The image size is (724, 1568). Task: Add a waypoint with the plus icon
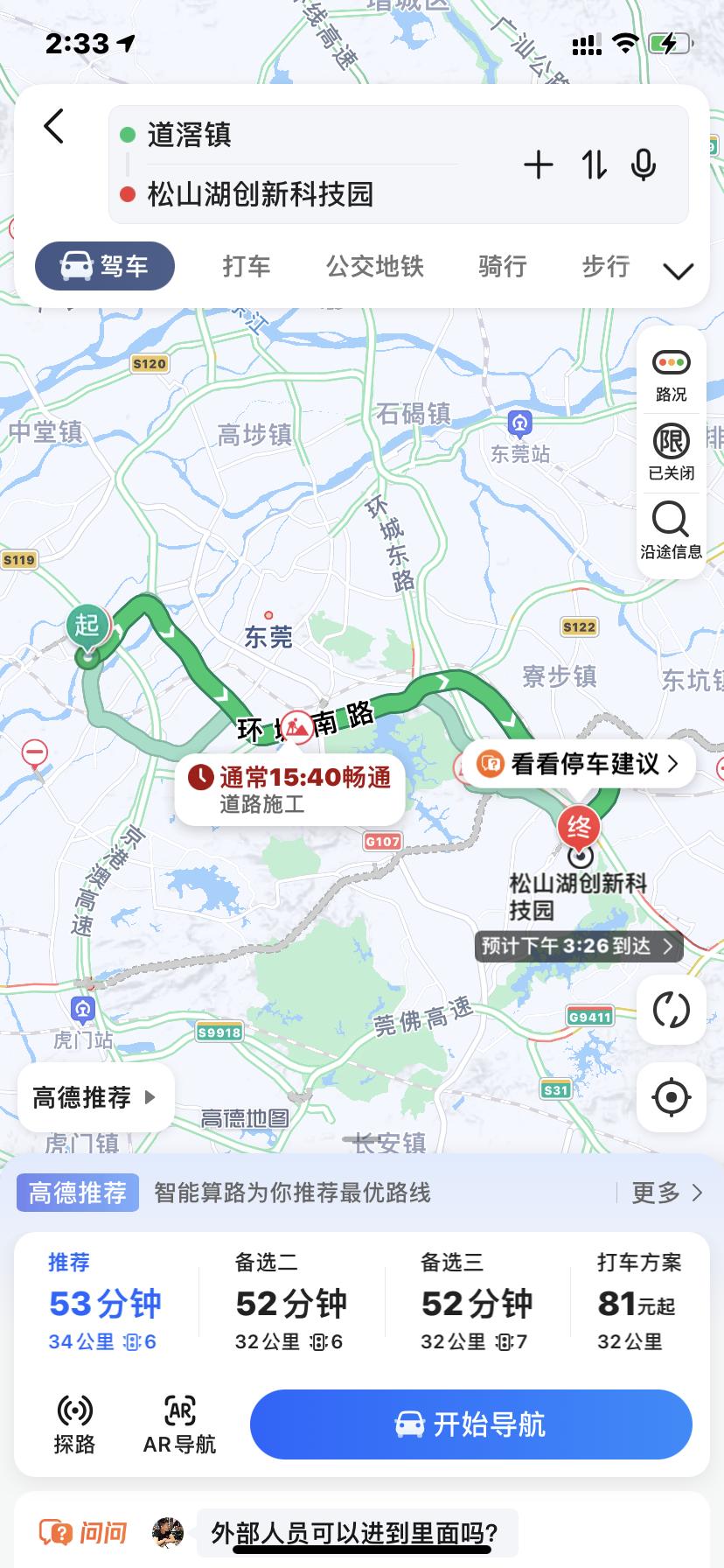pos(540,164)
